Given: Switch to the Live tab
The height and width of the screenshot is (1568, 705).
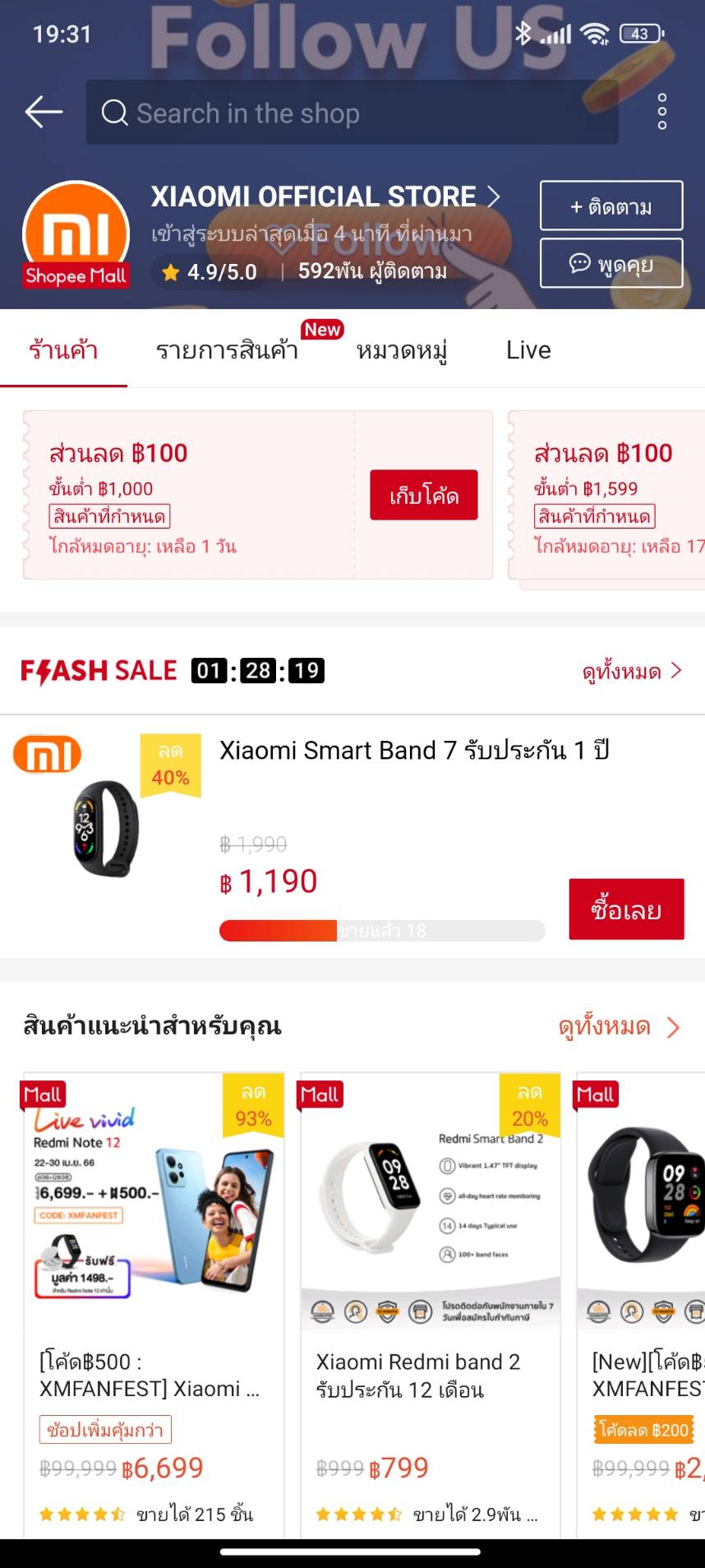Looking at the screenshot, I should pyautogui.click(x=528, y=350).
